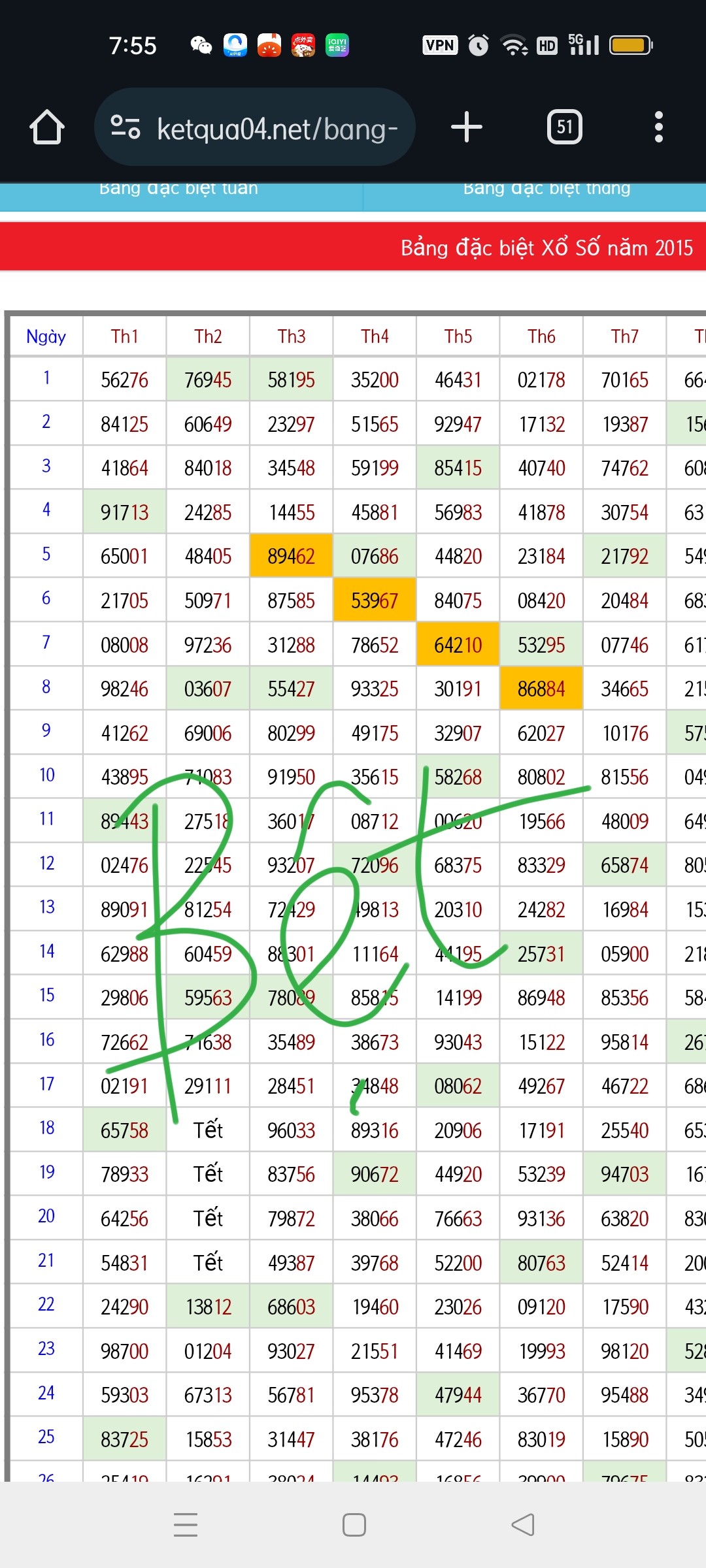This screenshot has width=706, height=1568.
Task: Open recent apps from navigation bar
Action: click(x=186, y=1525)
